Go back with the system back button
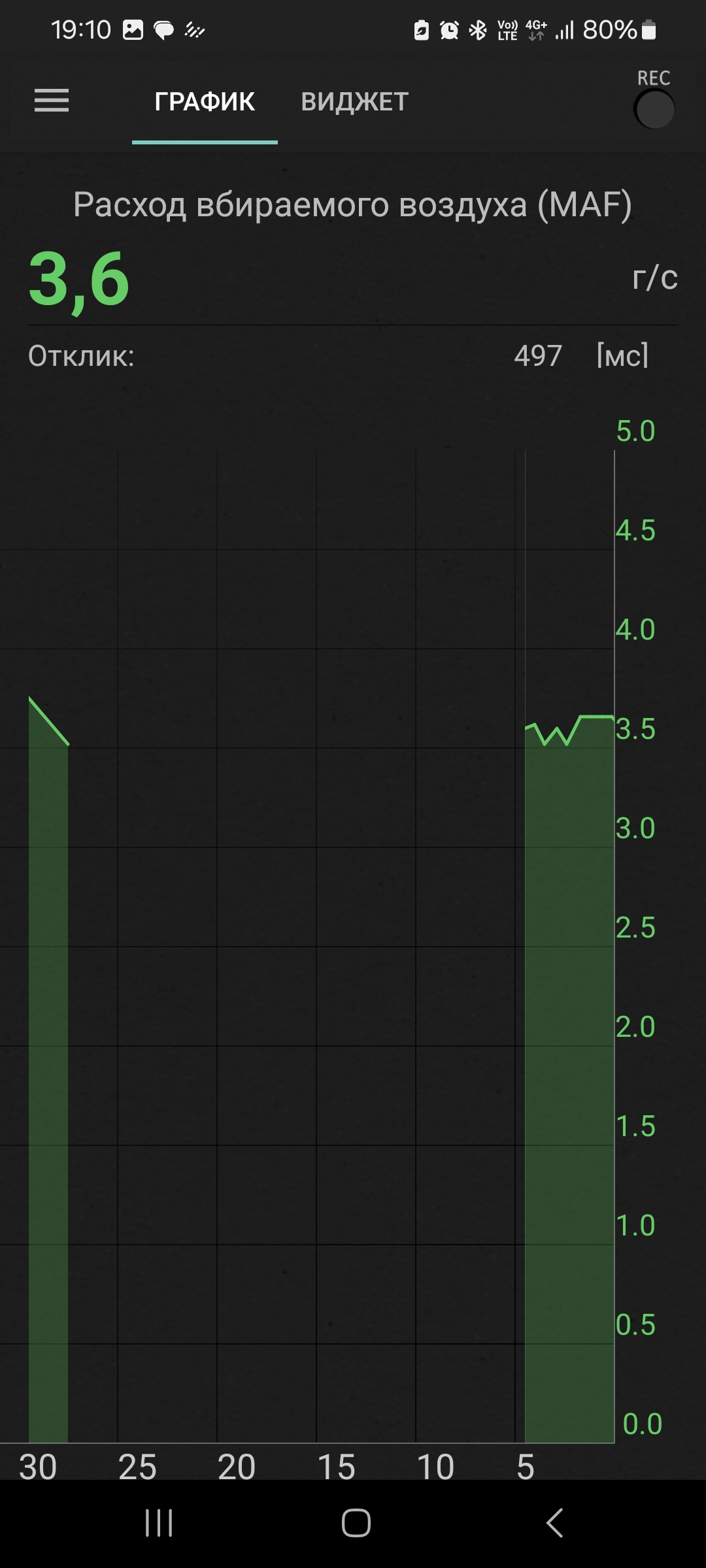 (554, 1523)
